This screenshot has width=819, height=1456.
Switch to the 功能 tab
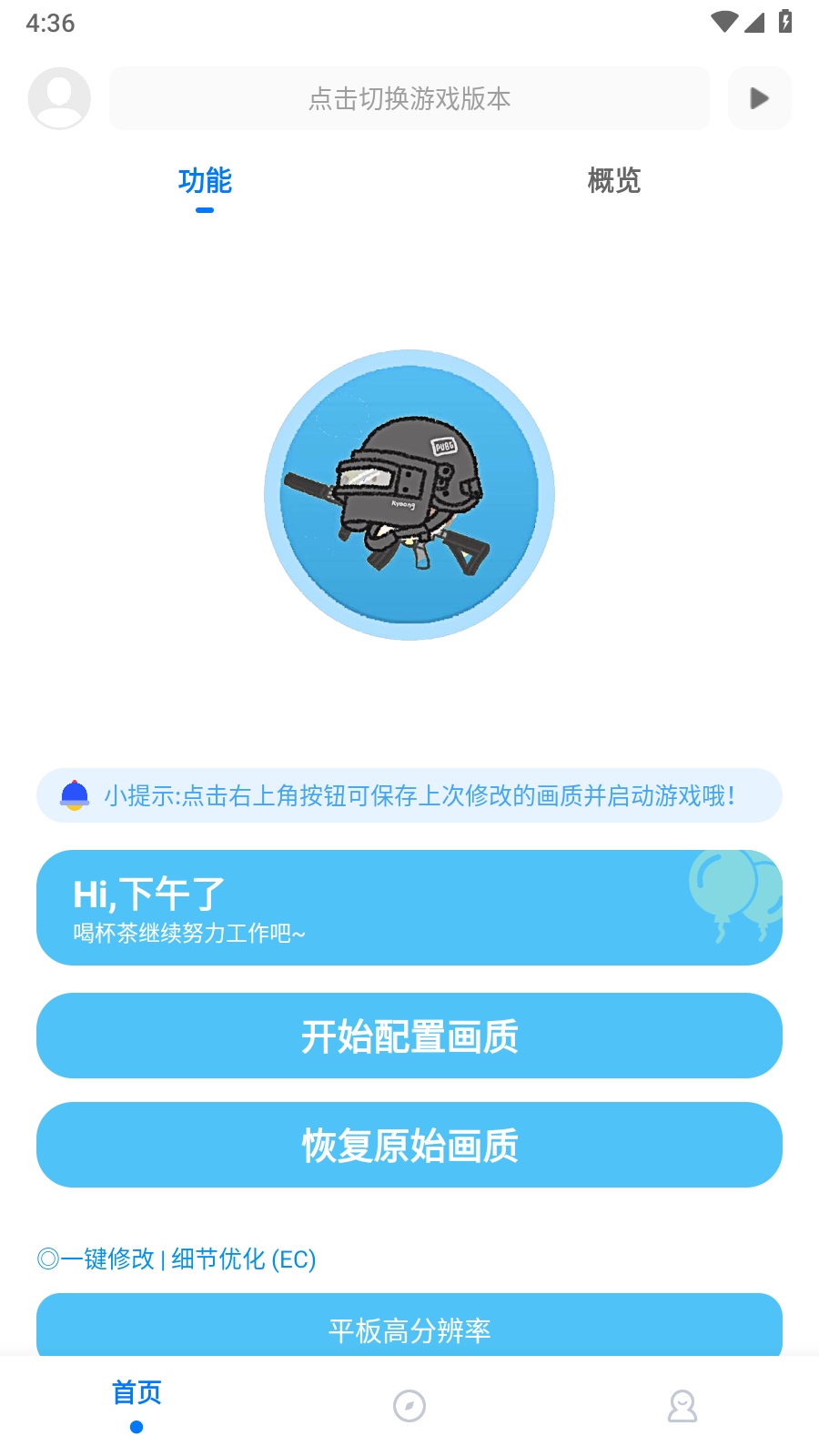[x=205, y=181]
